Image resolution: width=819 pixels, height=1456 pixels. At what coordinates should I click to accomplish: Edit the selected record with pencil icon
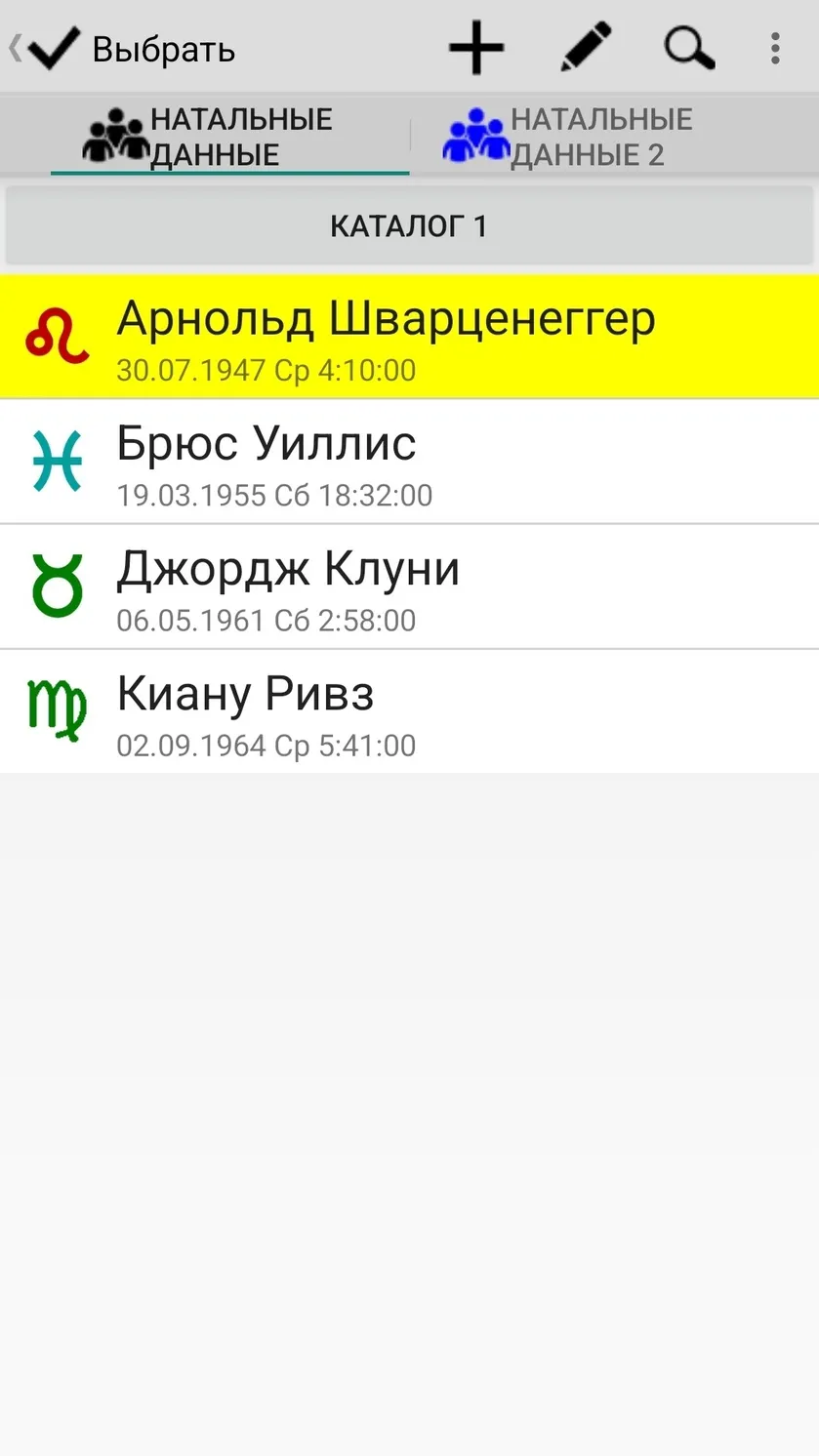click(586, 48)
